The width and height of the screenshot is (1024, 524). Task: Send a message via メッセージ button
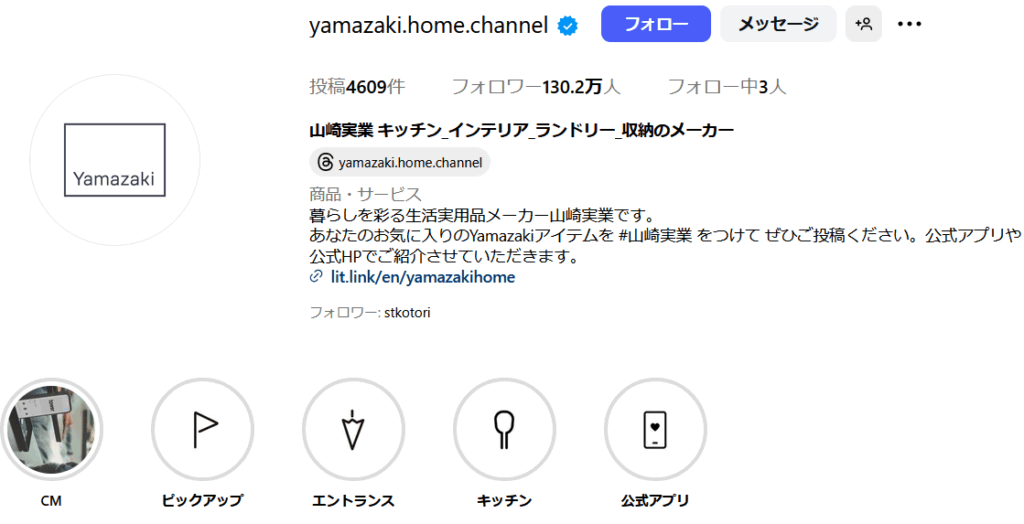(777, 24)
